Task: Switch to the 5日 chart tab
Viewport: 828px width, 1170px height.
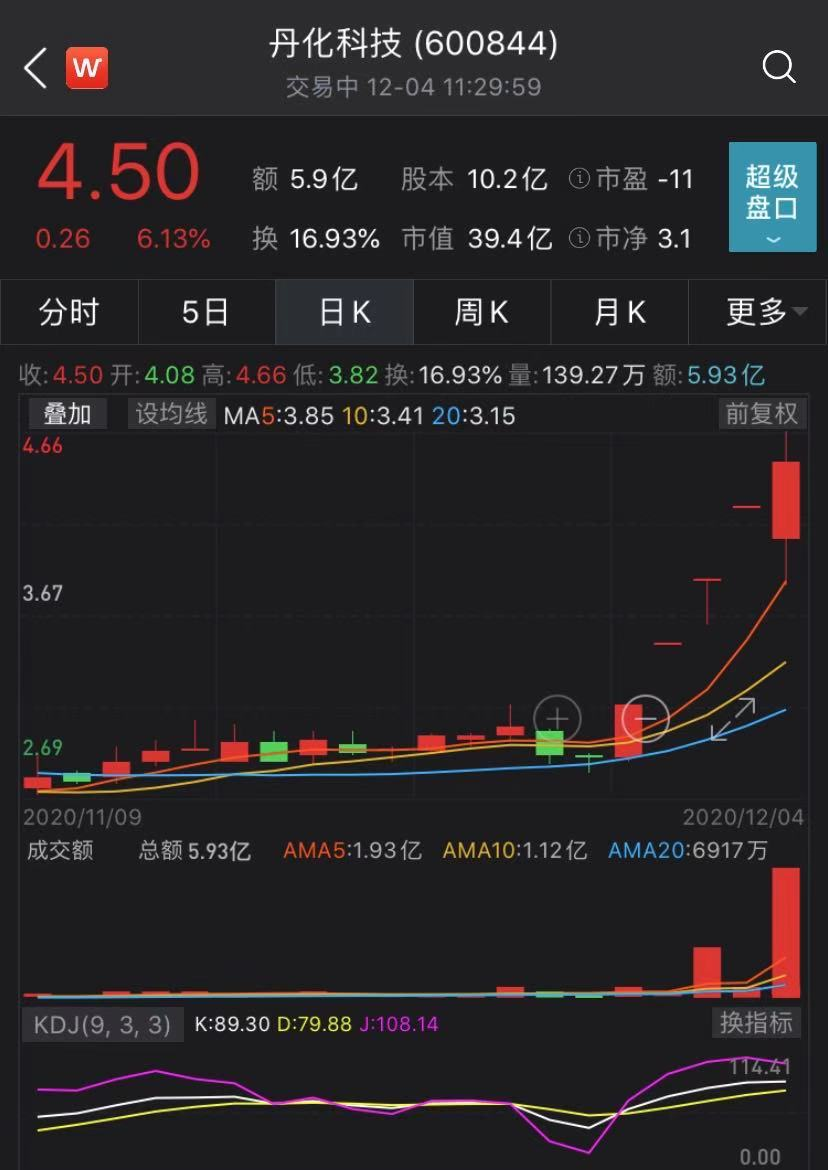Action: tap(205, 313)
